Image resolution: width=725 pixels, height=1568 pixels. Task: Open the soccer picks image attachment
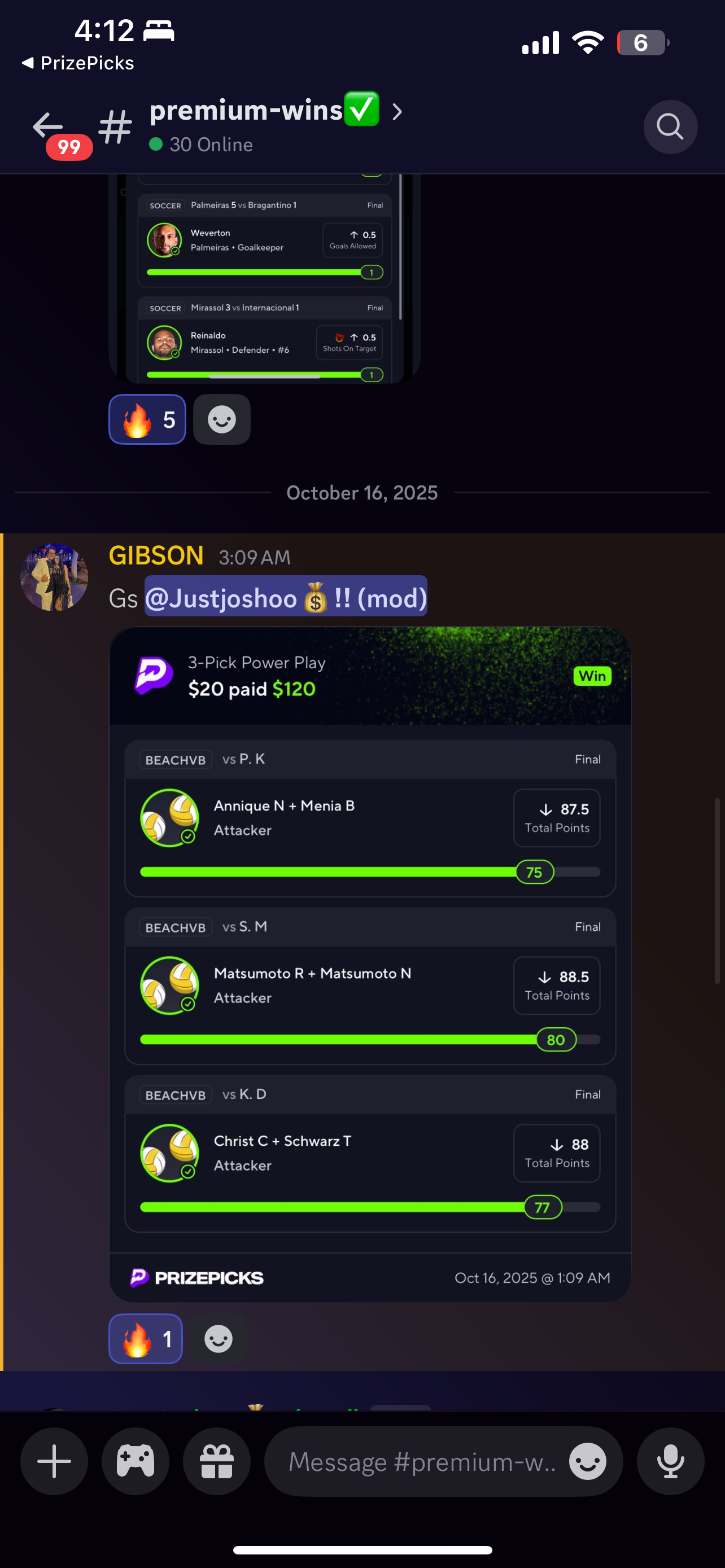pos(265,278)
